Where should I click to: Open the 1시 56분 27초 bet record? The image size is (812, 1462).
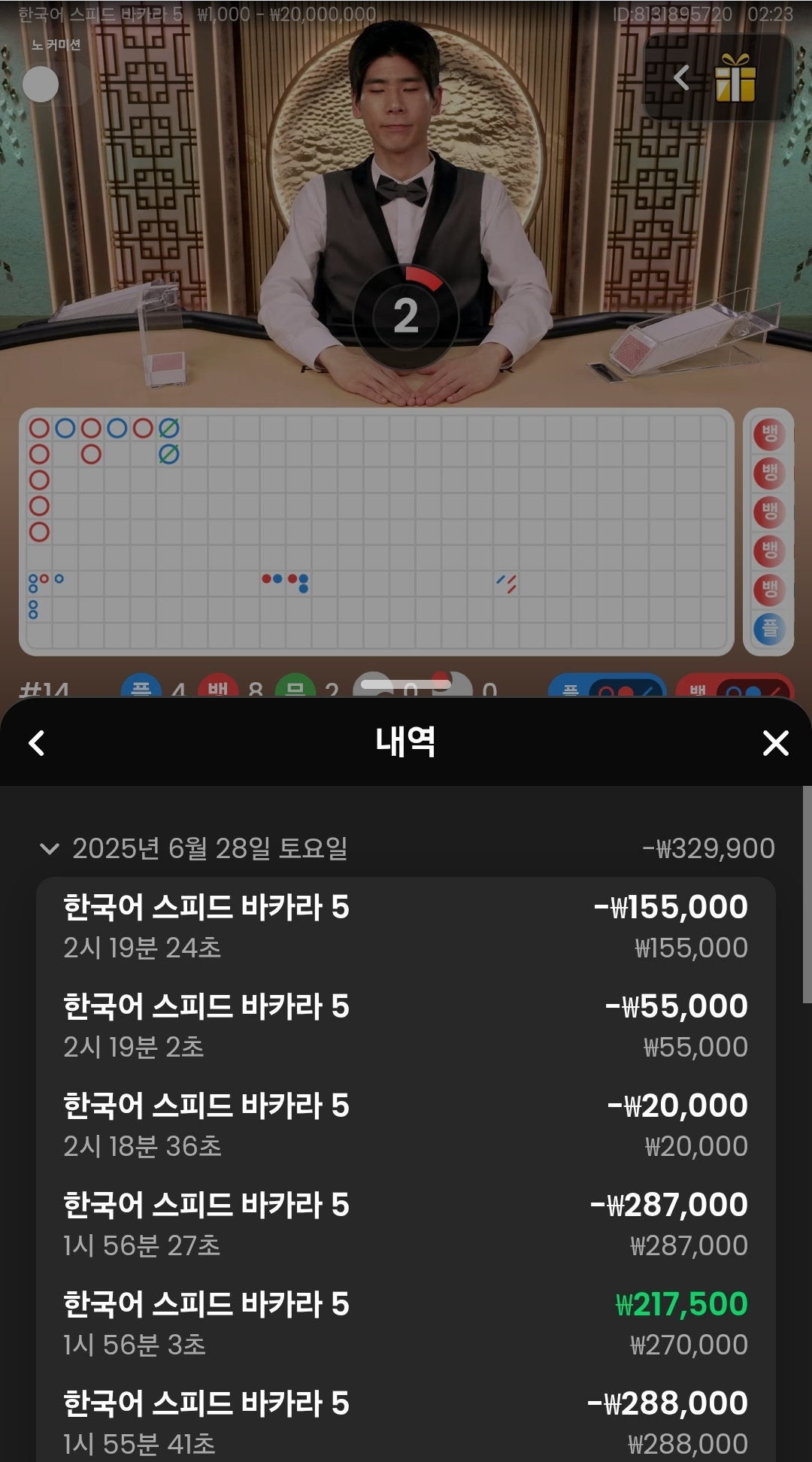(x=406, y=1224)
